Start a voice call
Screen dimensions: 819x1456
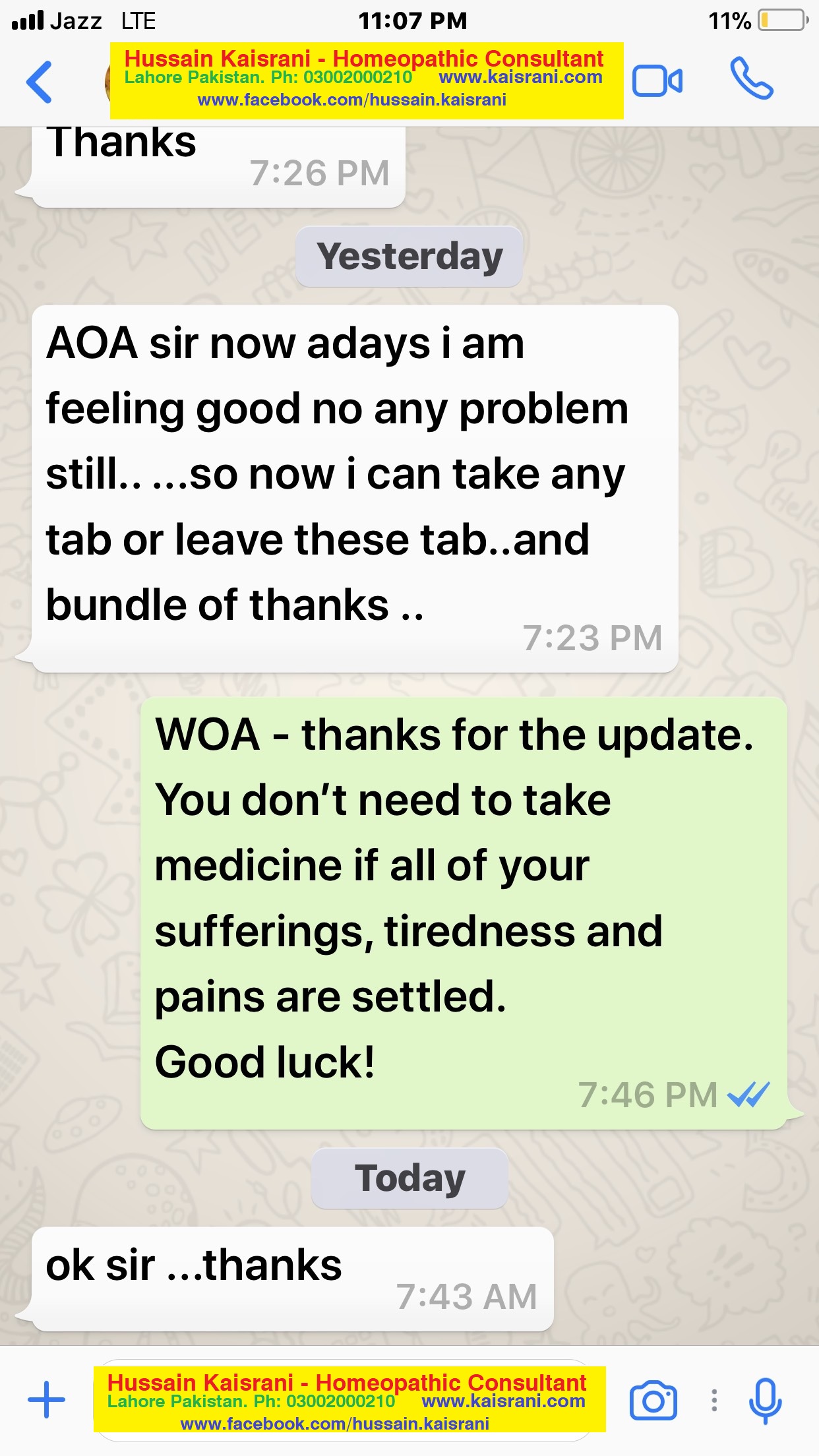[751, 79]
